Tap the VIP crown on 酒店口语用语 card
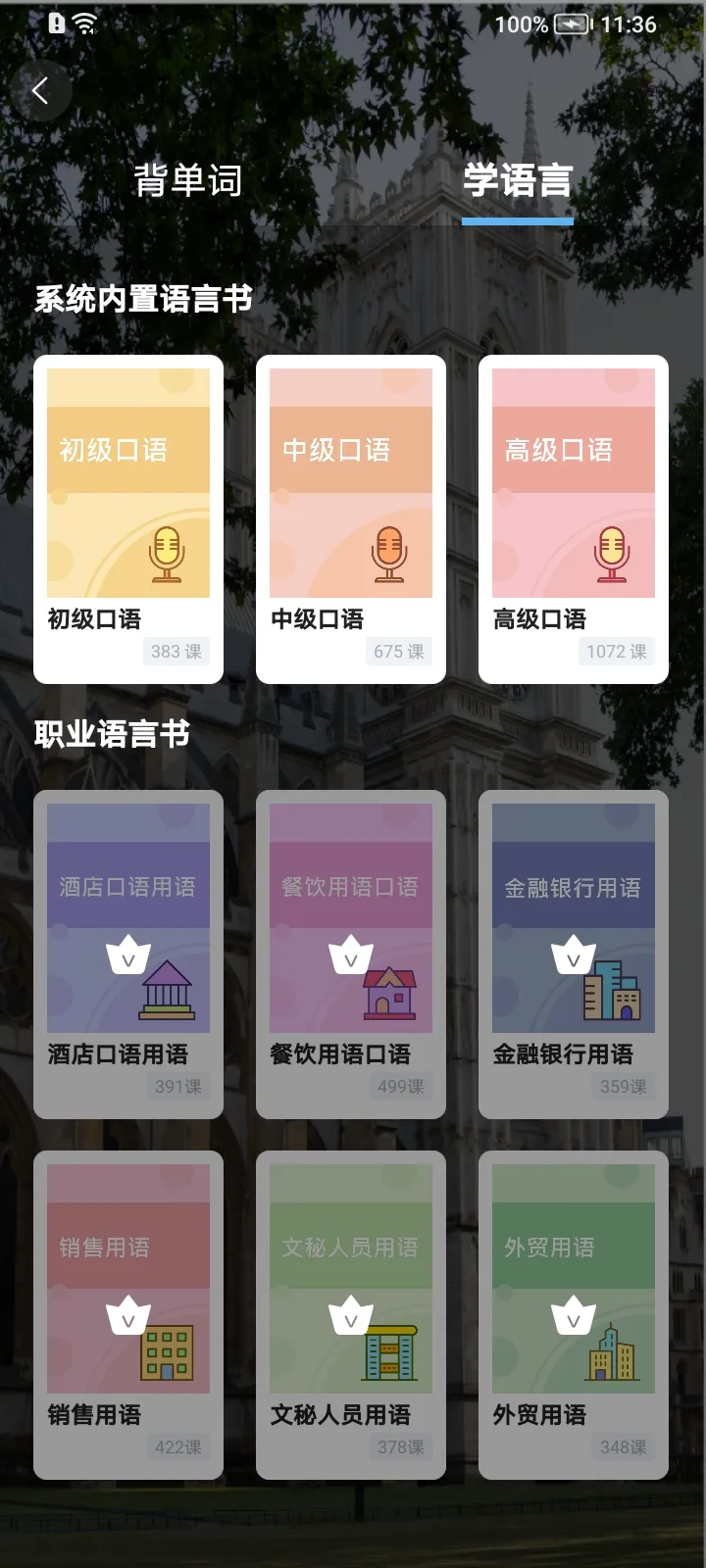Viewport: 706px width, 1568px height. [128, 953]
